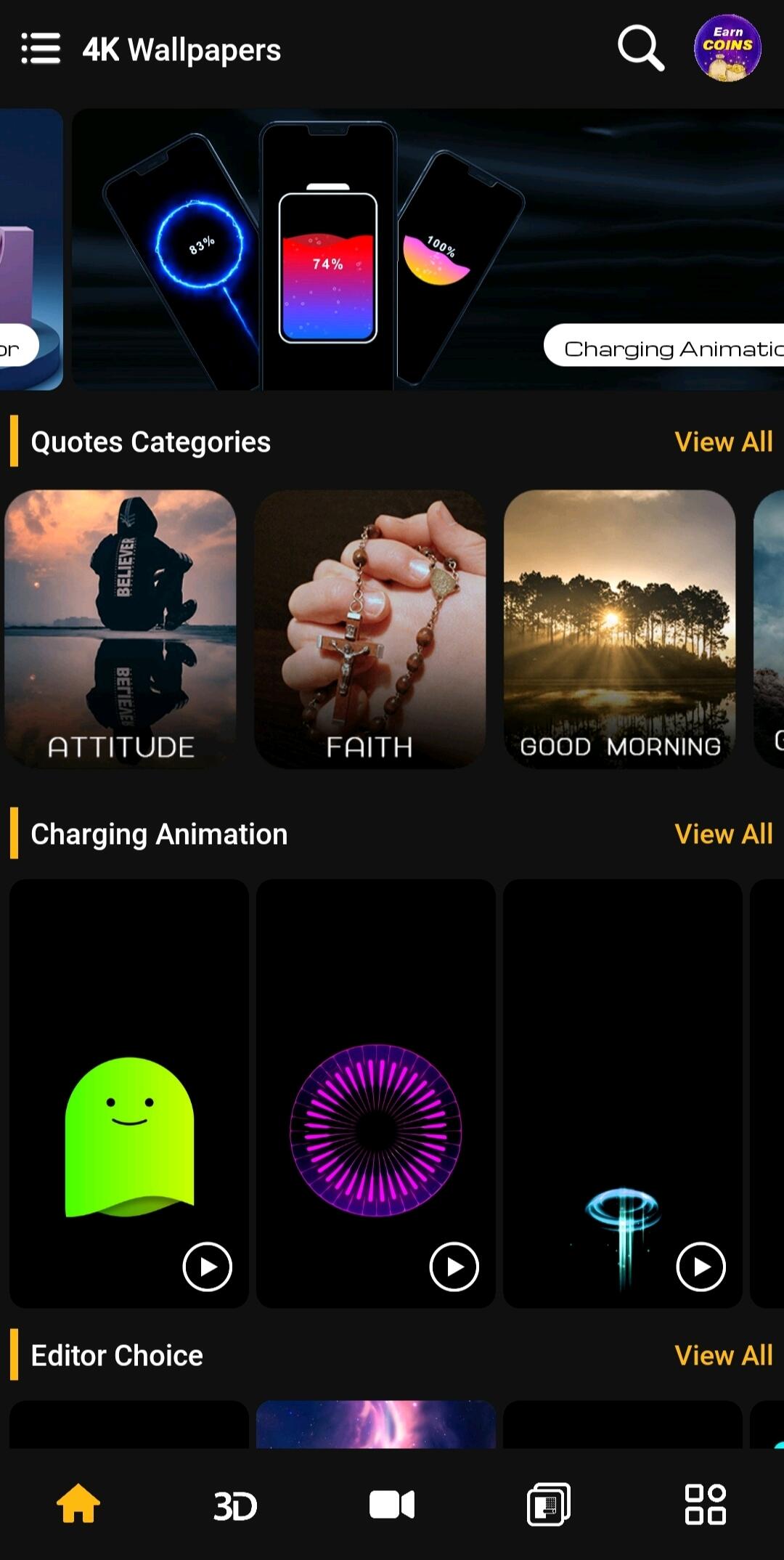This screenshot has width=784, height=1560.
Task: Open the Attitude quotes category
Action: pos(121,629)
